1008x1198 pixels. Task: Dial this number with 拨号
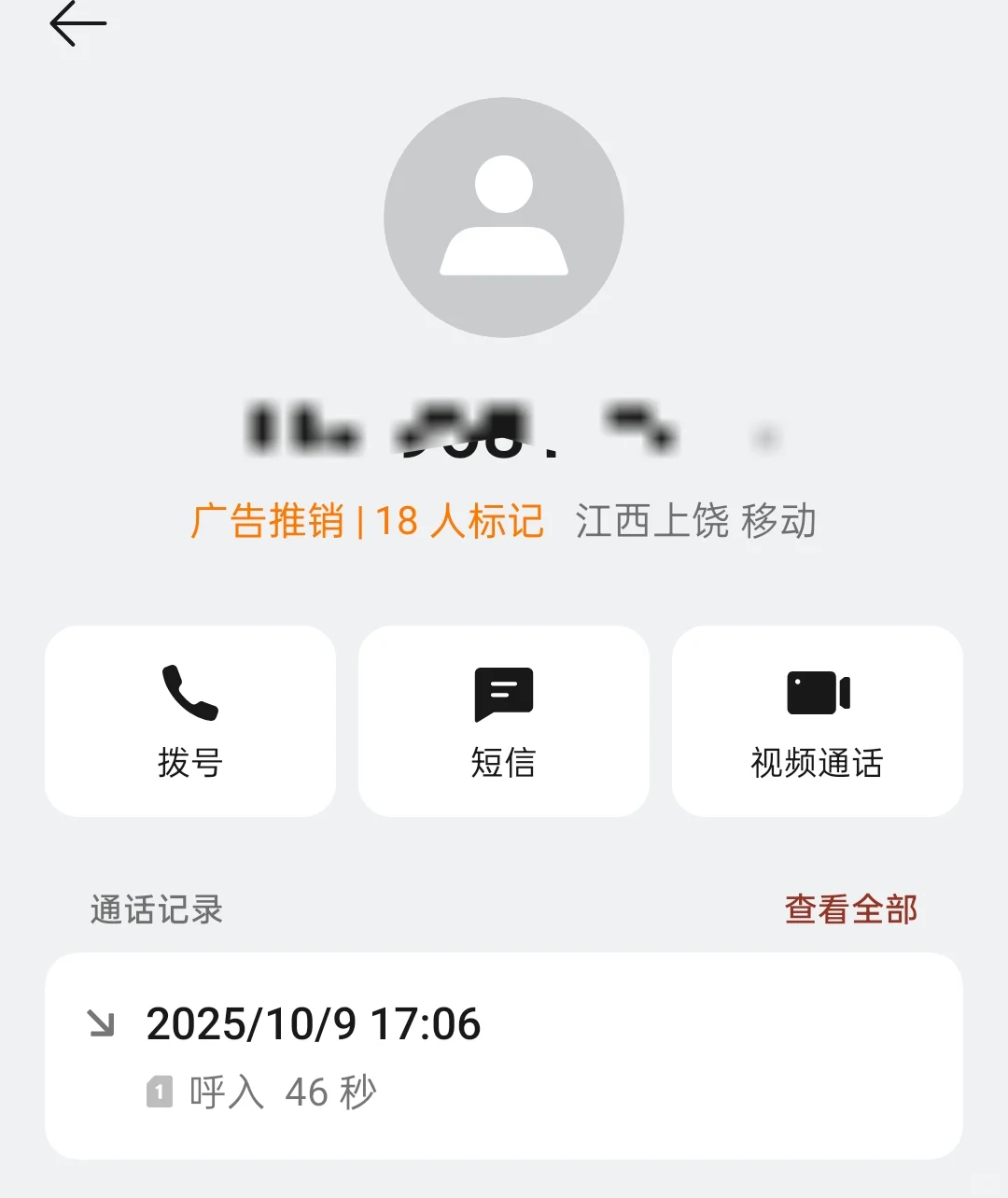190,721
